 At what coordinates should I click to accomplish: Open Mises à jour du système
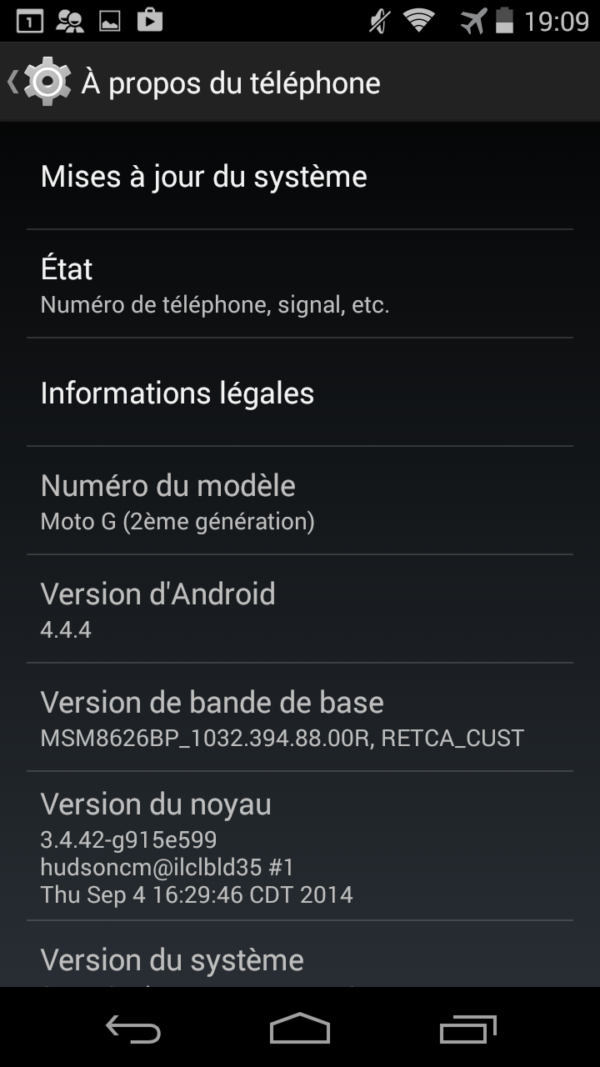tap(300, 177)
